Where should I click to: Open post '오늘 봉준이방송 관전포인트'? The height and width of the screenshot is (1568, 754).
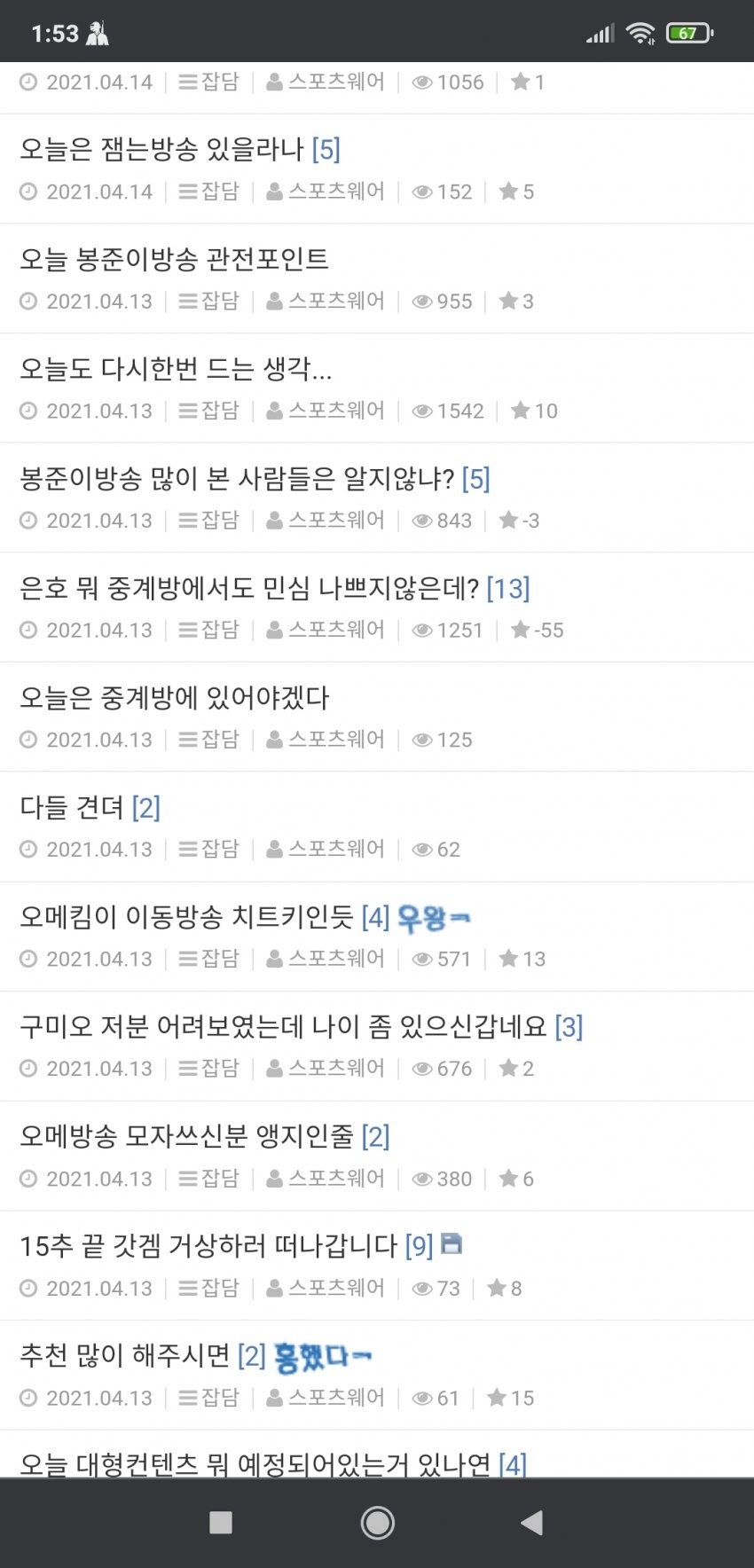tap(174, 259)
